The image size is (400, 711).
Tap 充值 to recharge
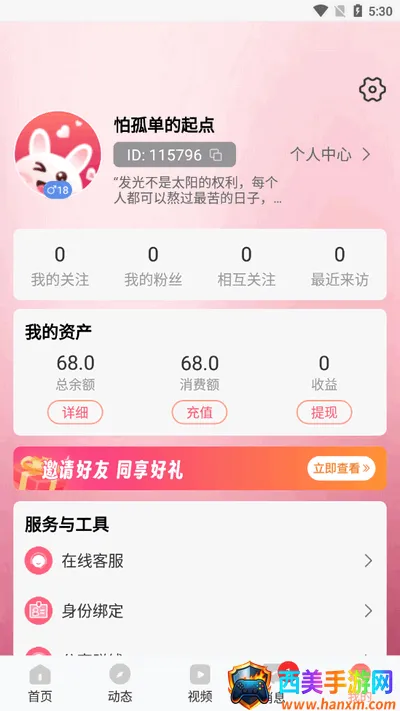[200, 412]
